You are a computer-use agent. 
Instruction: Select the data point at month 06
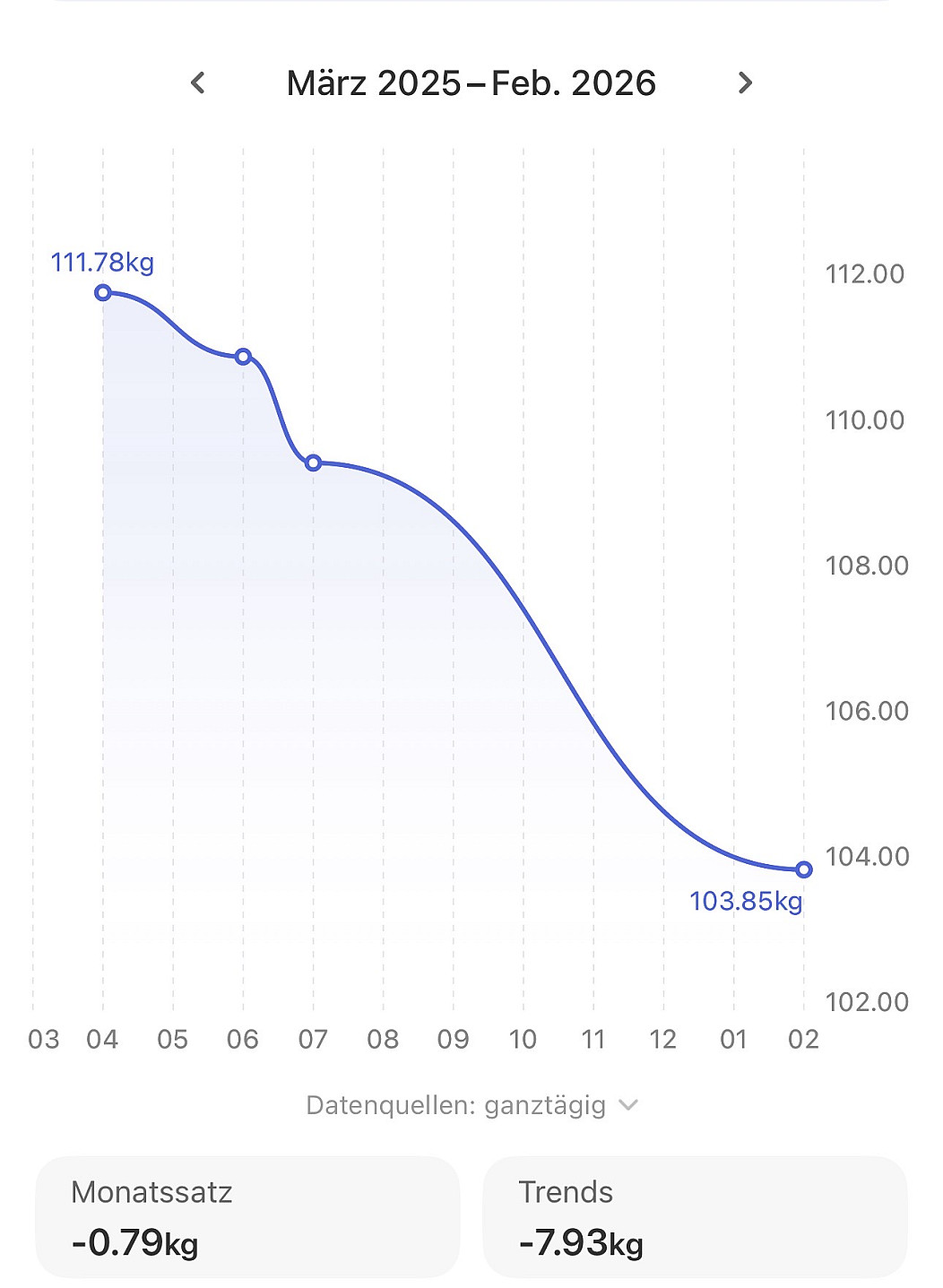click(x=243, y=357)
